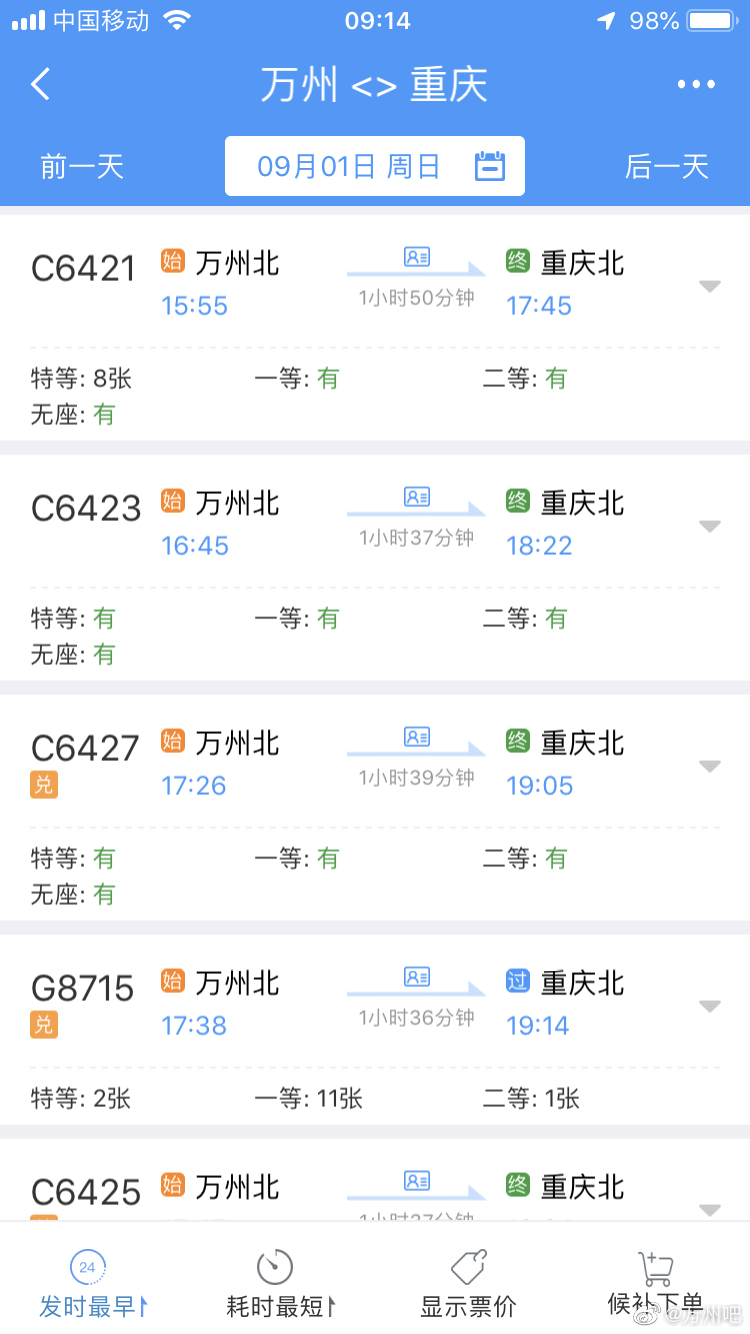This screenshot has width=750, height=1334.
Task: Open waitlist ordering (候补下单)
Action: 655,1284
